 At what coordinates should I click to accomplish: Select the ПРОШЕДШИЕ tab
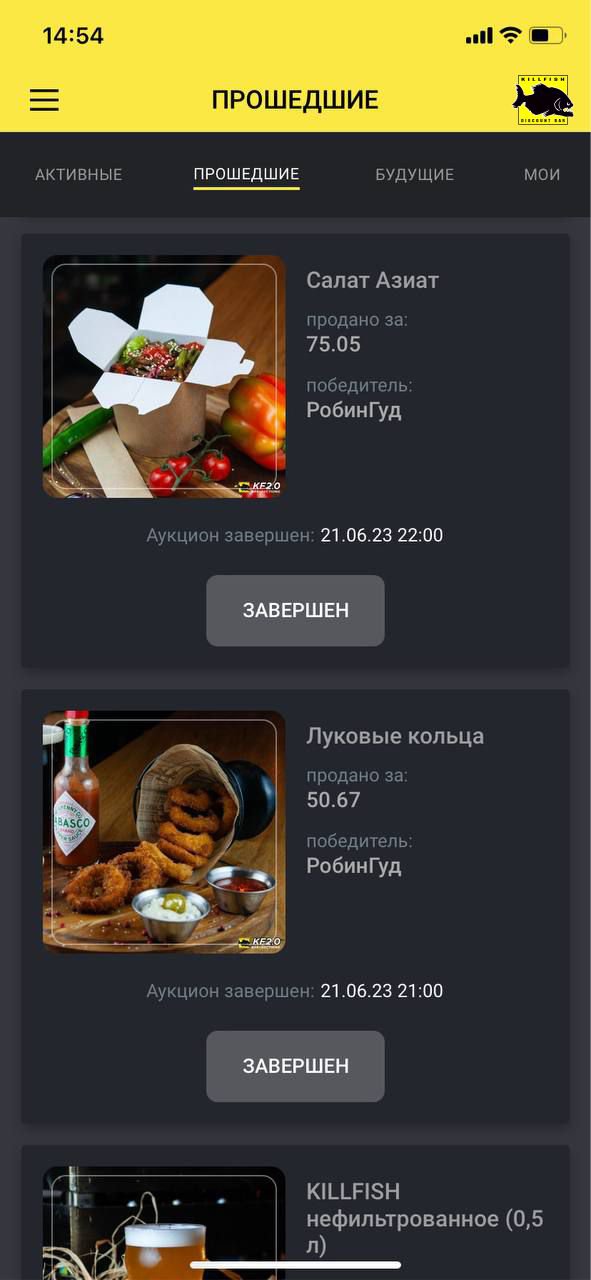point(246,174)
